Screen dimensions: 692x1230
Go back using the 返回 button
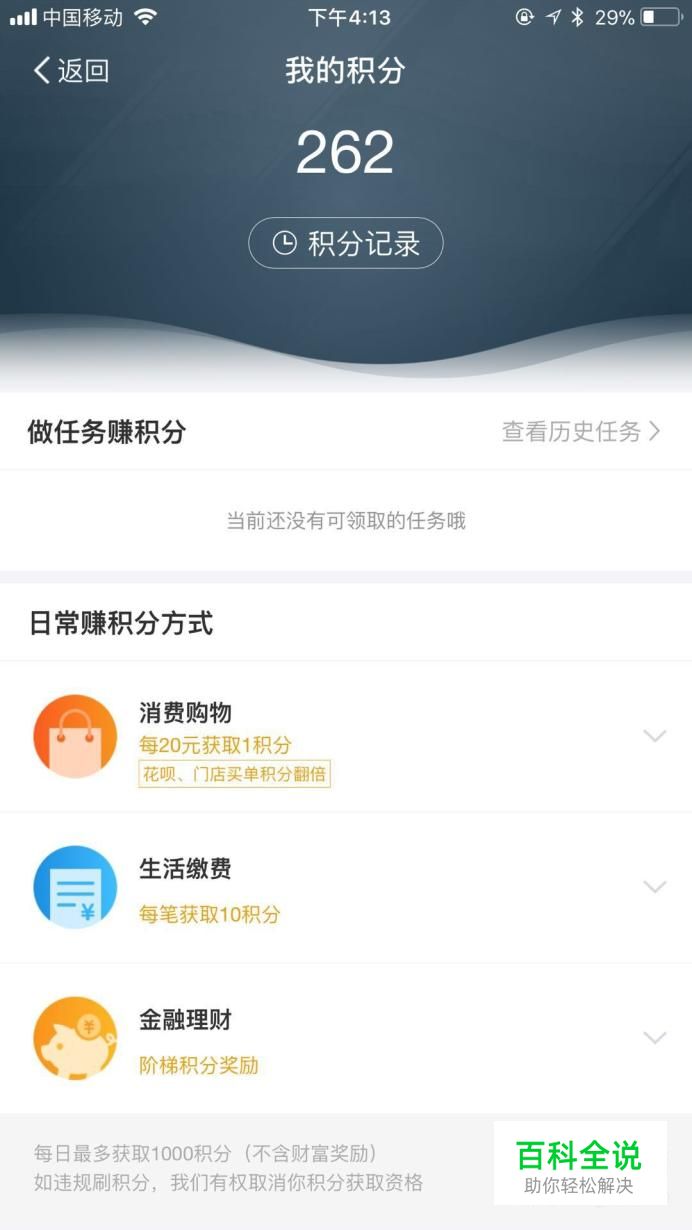click(71, 71)
